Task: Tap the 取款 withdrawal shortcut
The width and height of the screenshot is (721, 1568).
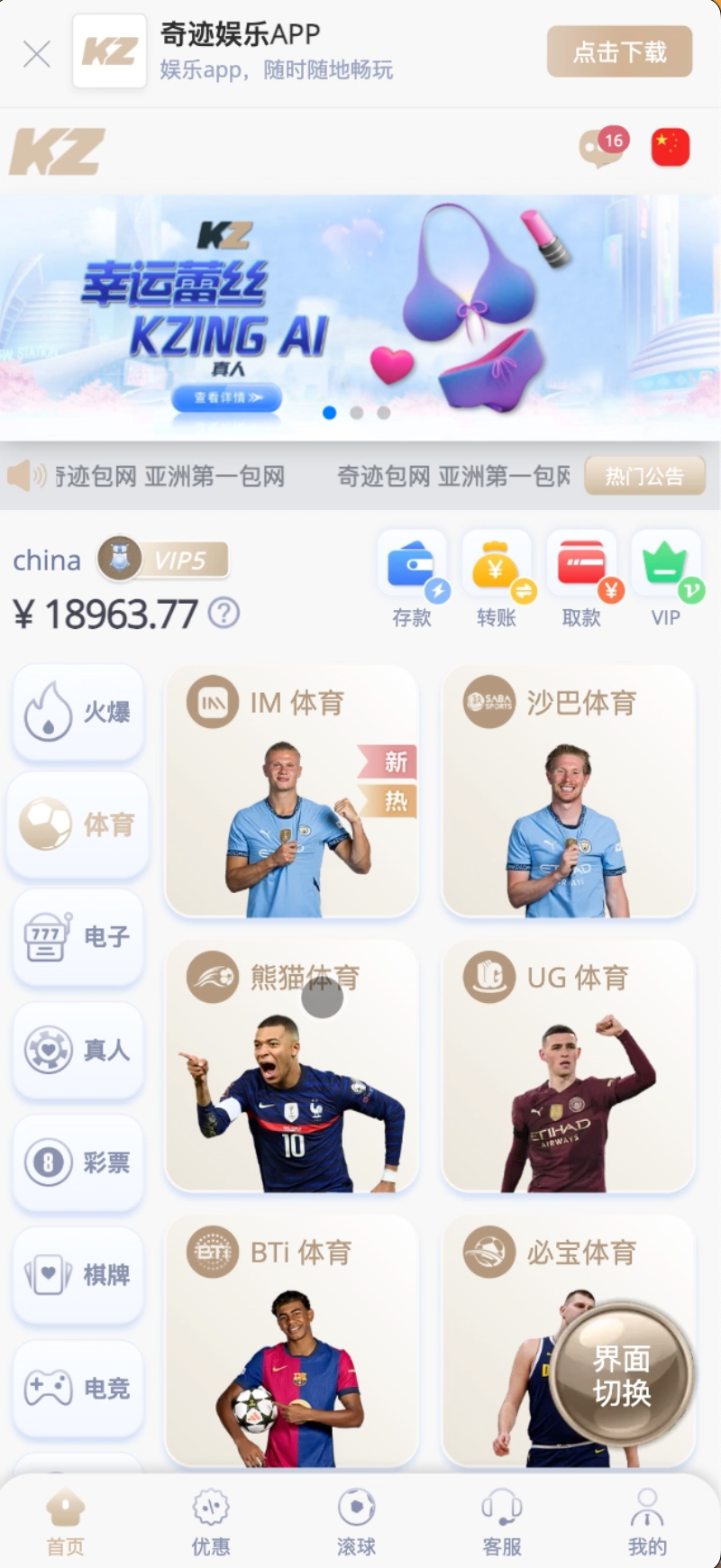Action: (x=581, y=579)
